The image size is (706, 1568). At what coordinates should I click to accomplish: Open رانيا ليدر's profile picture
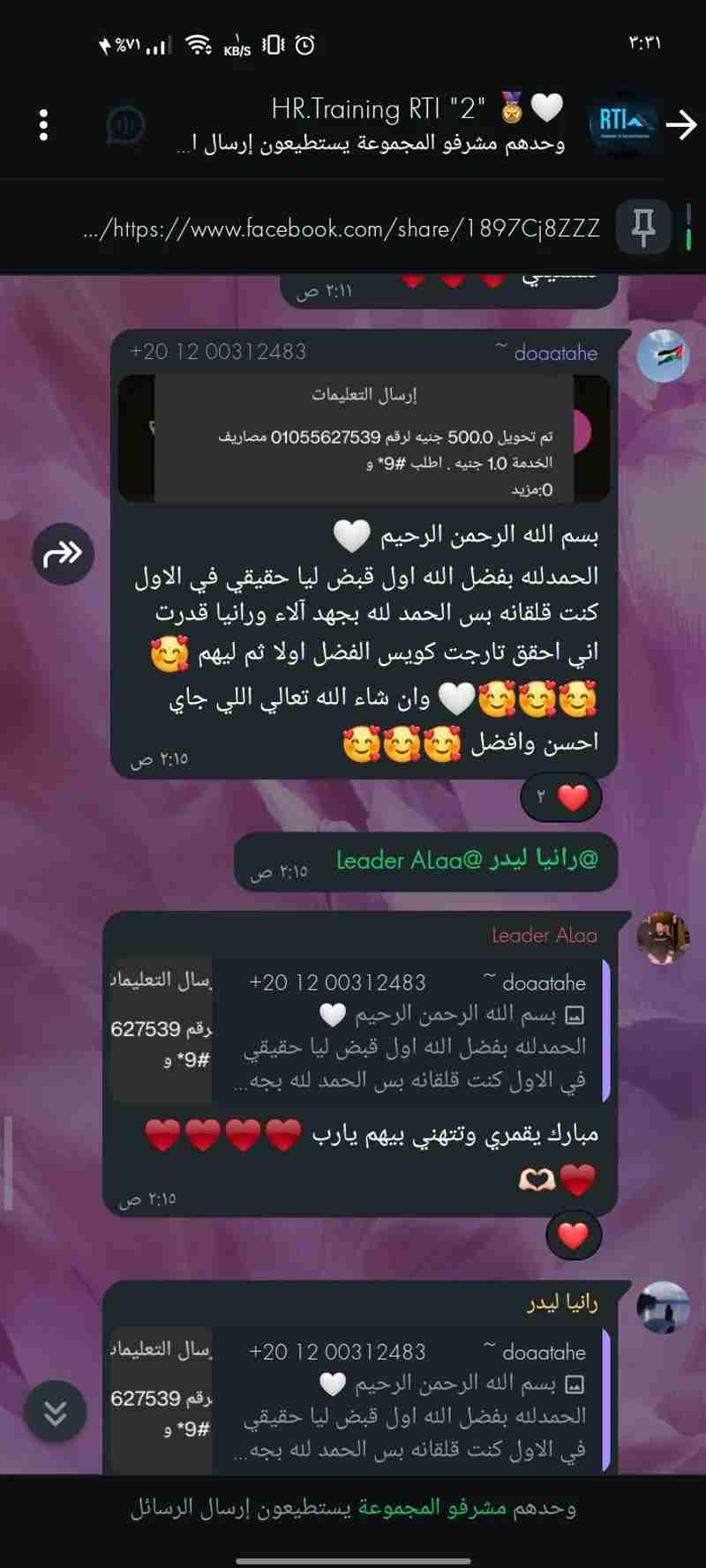click(663, 1307)
